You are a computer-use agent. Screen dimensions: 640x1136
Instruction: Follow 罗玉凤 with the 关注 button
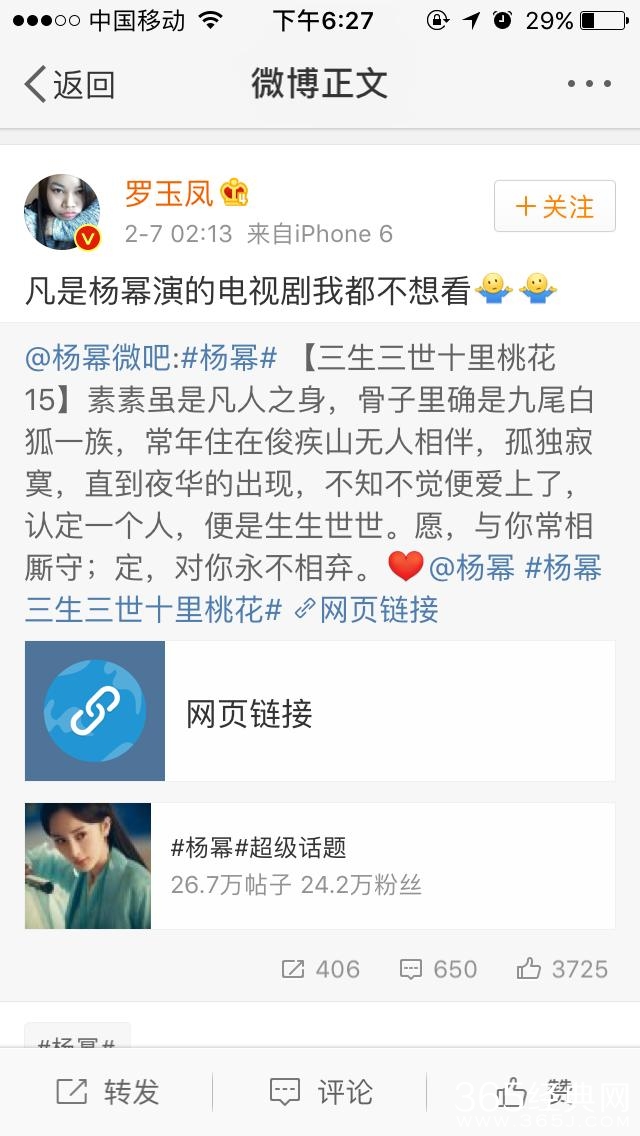tap(554, 207)
